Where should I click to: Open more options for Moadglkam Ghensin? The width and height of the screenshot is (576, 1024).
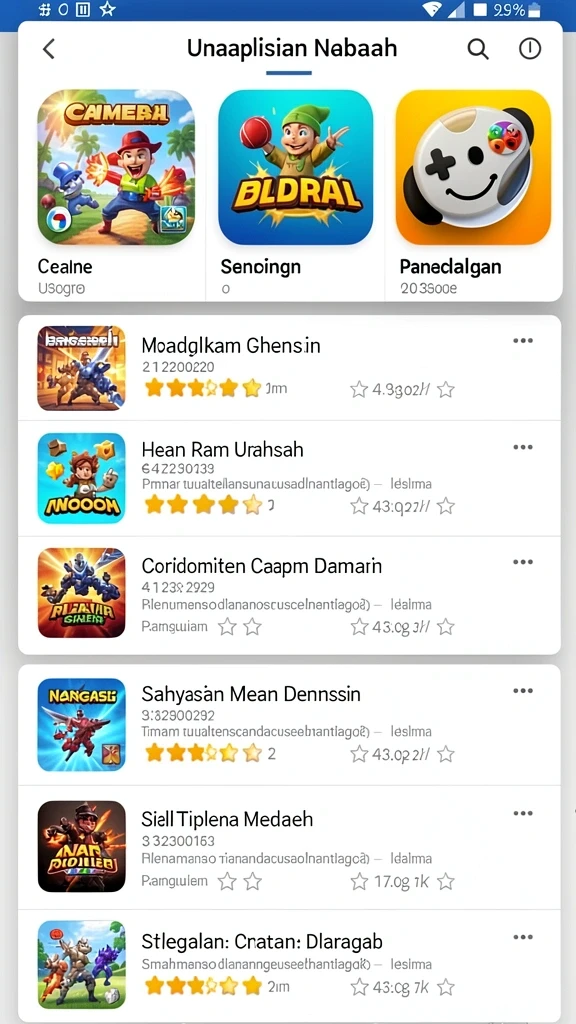click(522, 340)
